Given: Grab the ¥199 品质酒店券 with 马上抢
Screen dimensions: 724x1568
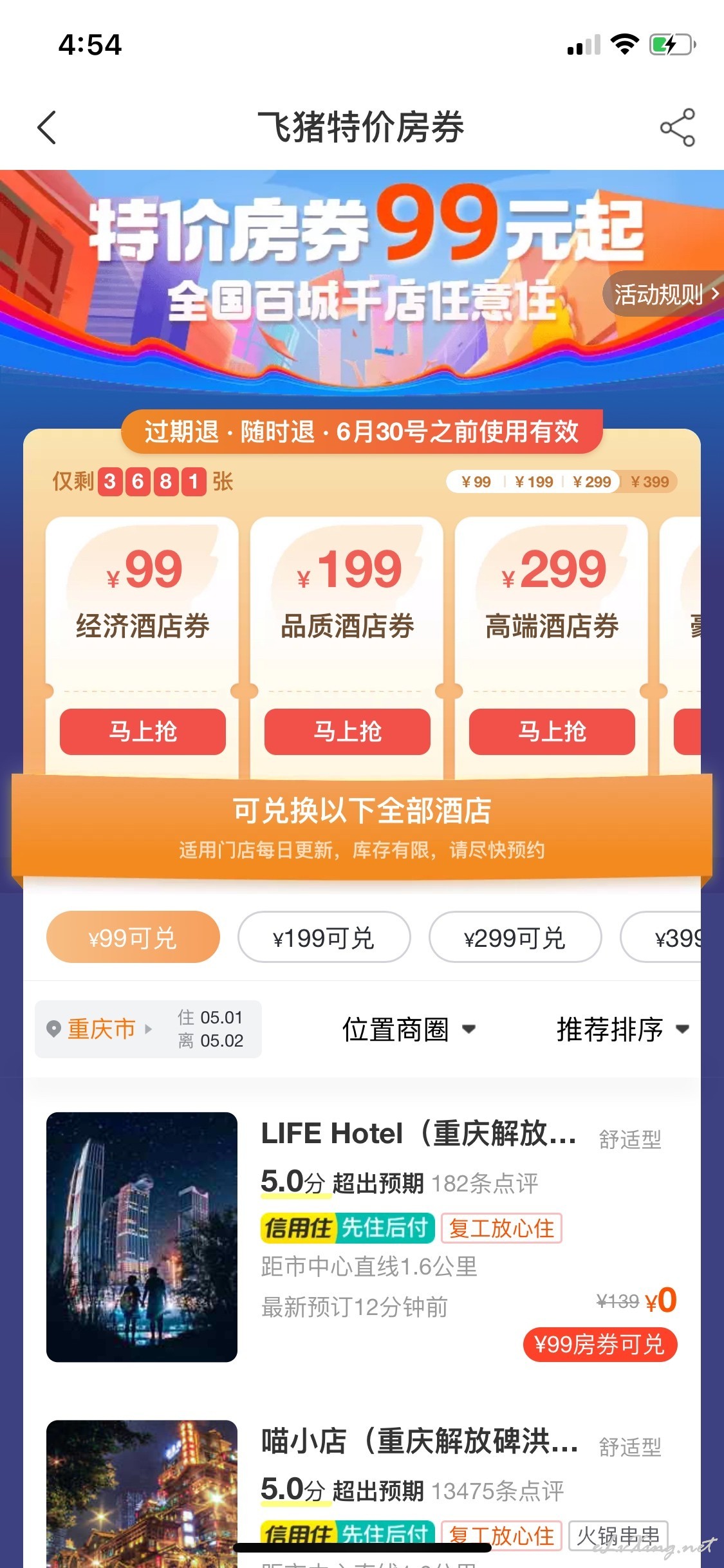Looking at the screenshot, I should 348,732.
